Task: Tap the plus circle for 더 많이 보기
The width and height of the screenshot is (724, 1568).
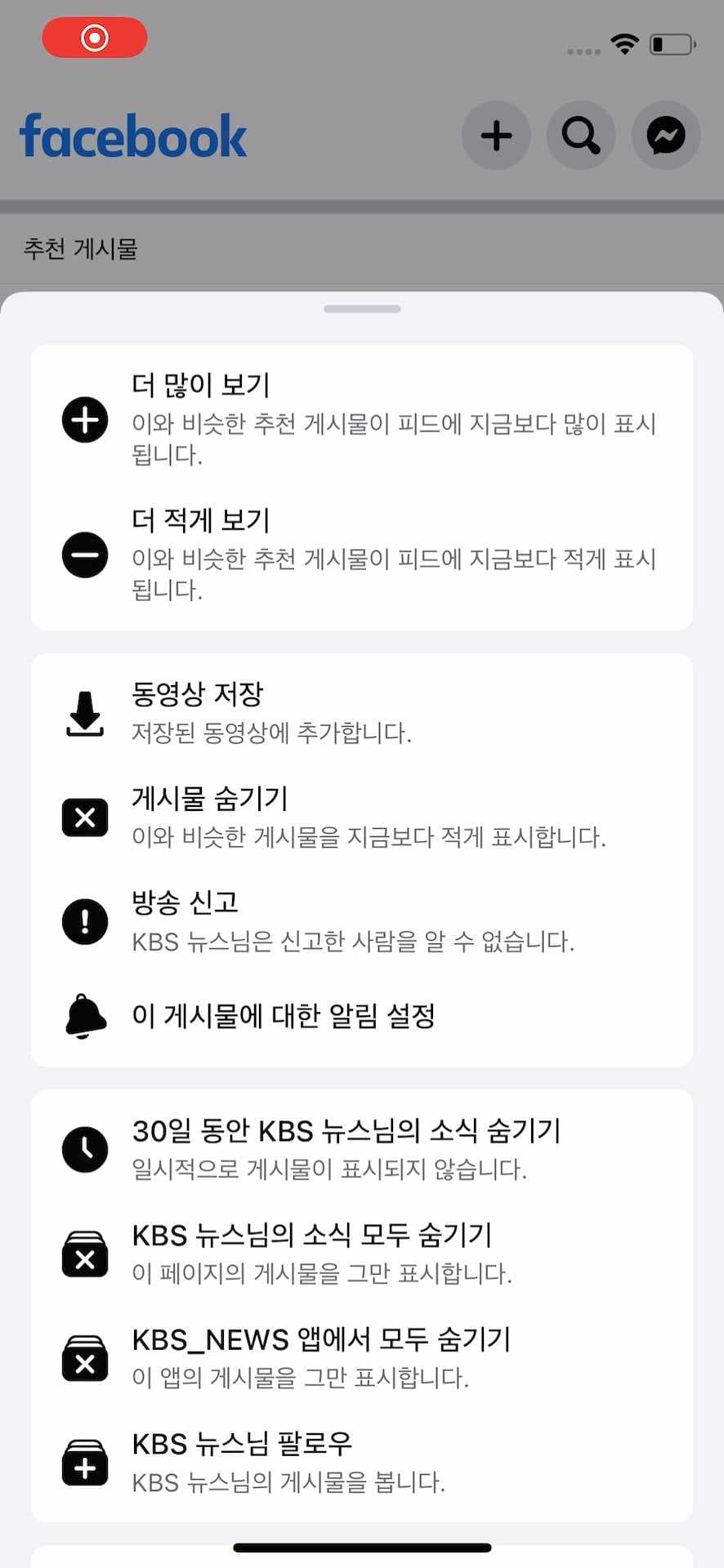Action: tap(84, 419)
